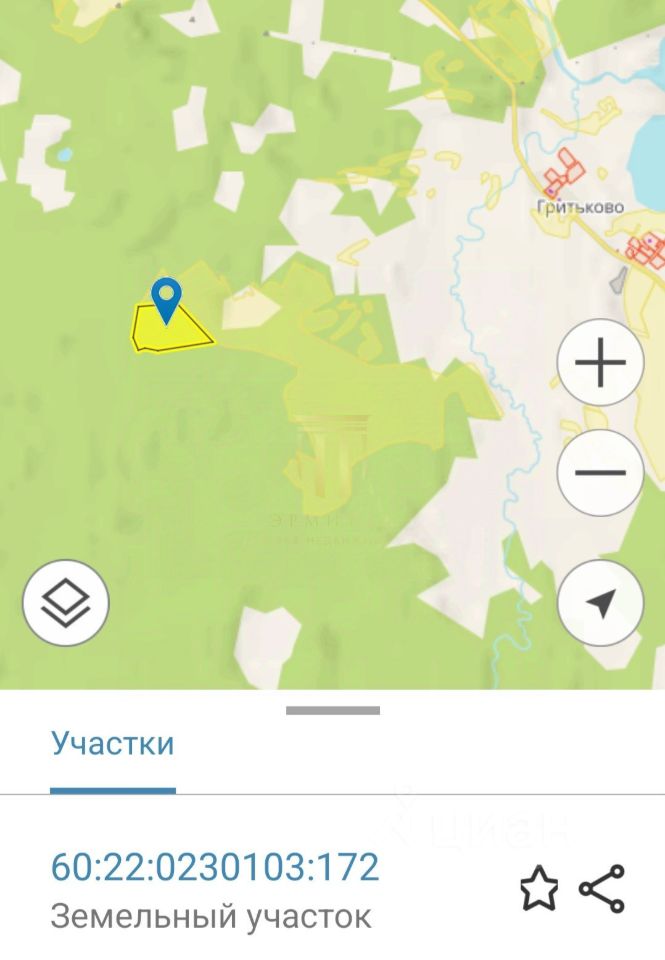The width and height of the screenshot is (665, 960).
Task: Zoom in on the map
Action: [x=600, y=362]
